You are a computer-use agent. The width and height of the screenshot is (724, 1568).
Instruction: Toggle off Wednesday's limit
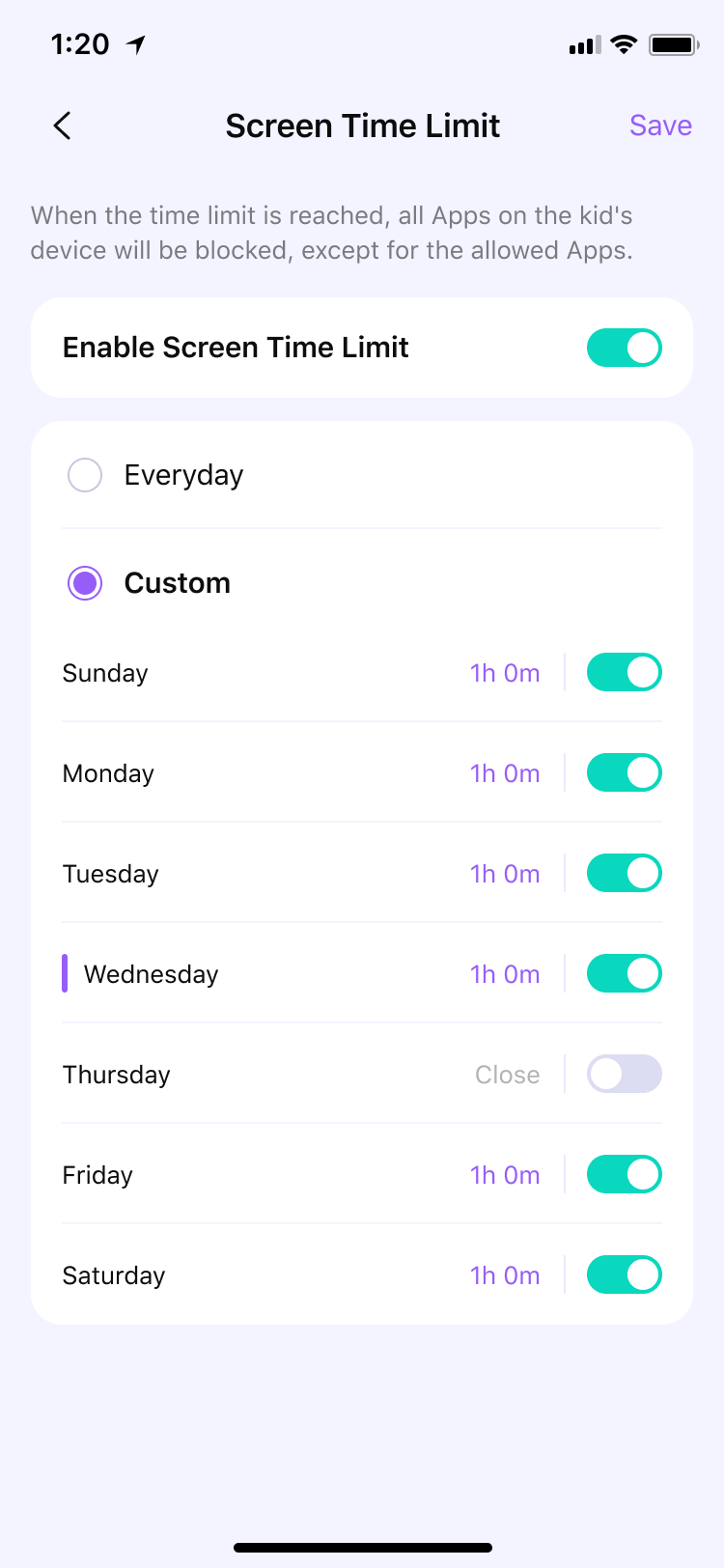click(x=625, y=973)
